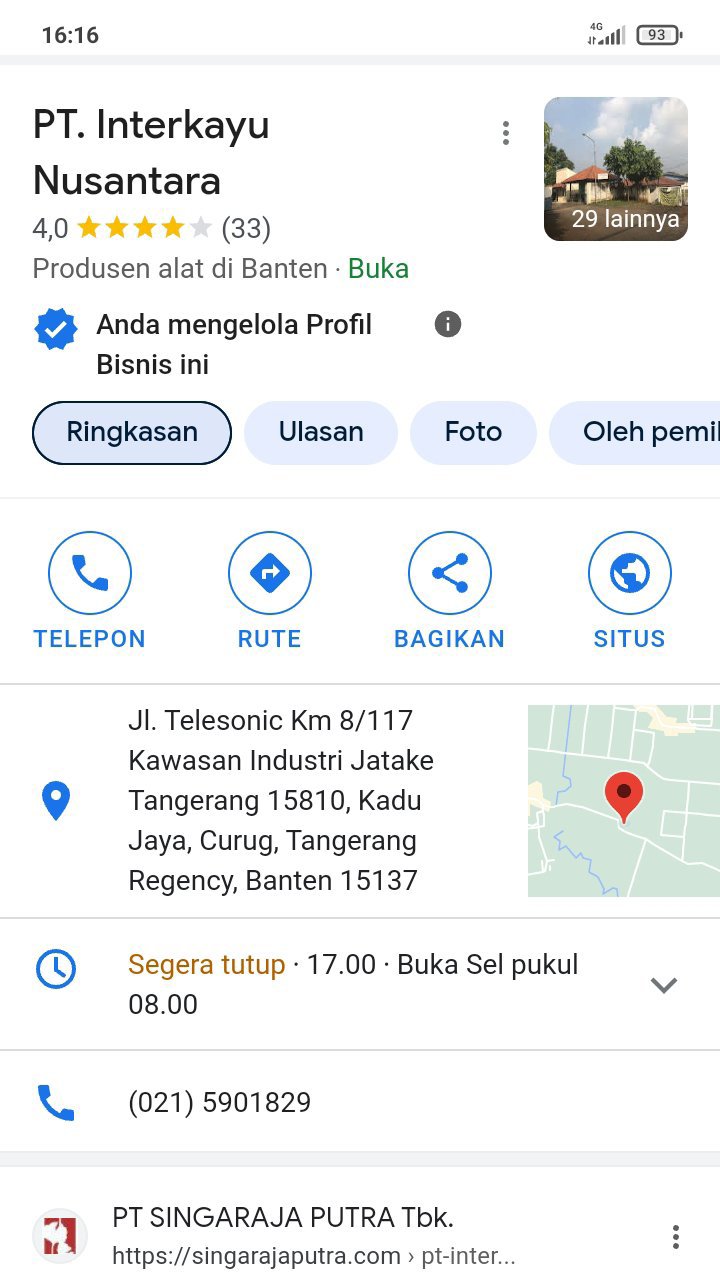Open options for the singarajaputra.com result
This screenshot has width=720, height=1280.
point(676,1237)
